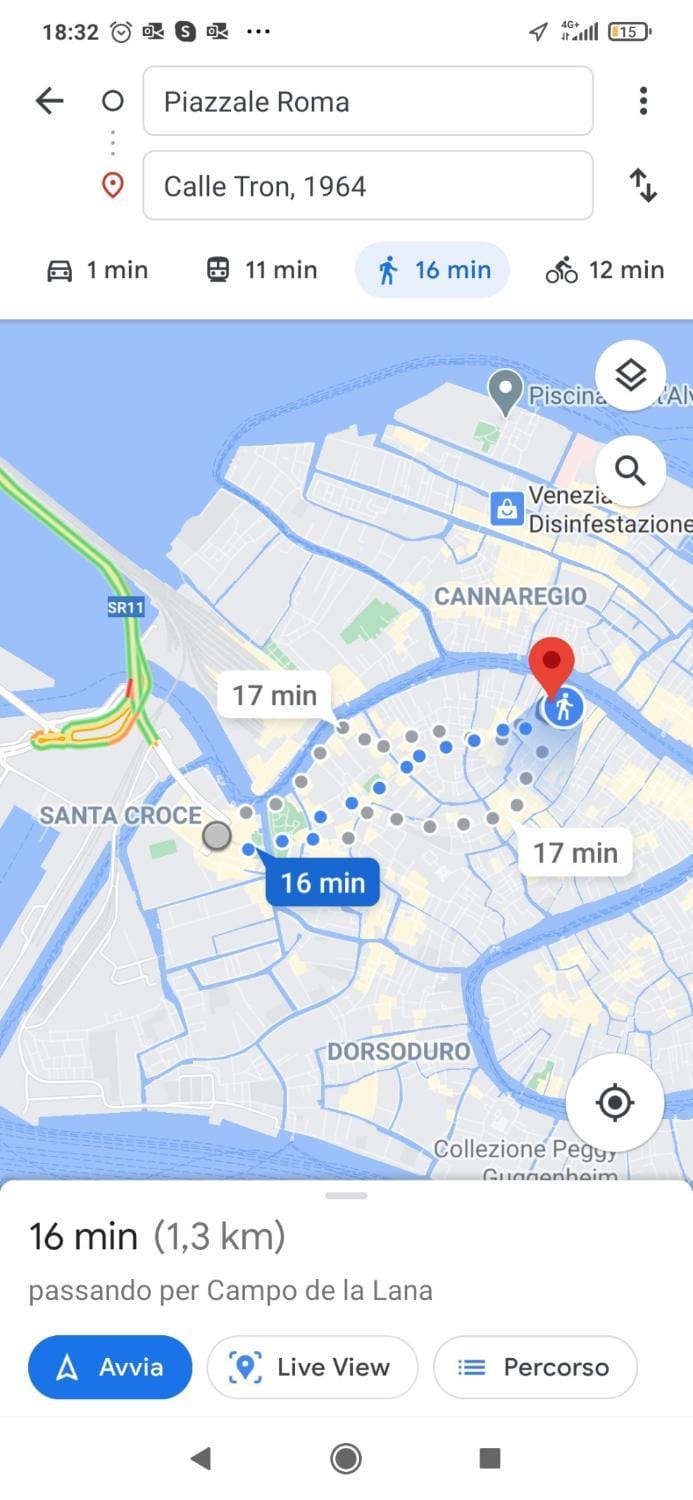Viewport: 693px width, 1500px height.
Task: Switch to public transit mode, 11 min
Action: [x=261, y=270]
